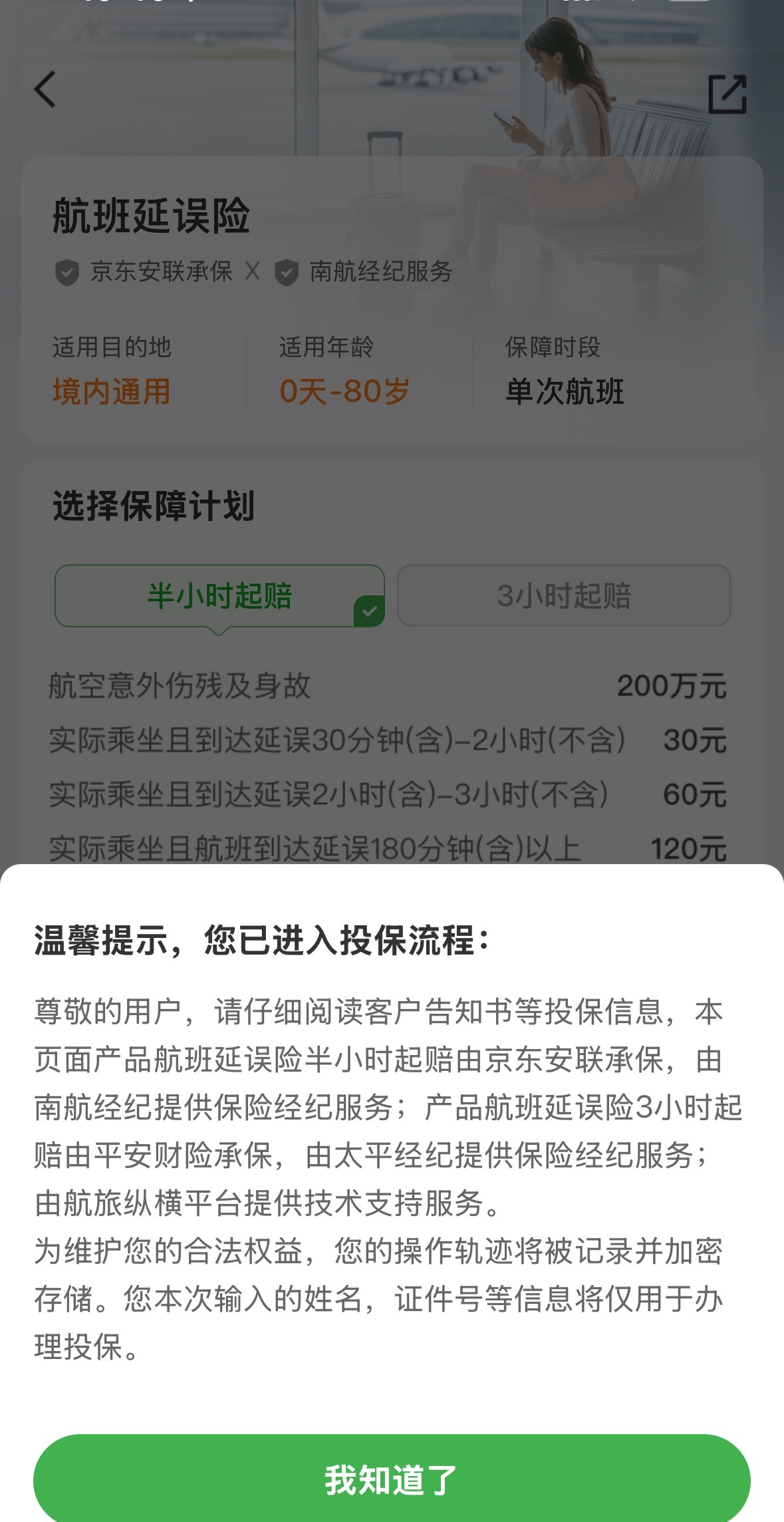Image resolution: width=784 pixels, height=1522 pixels.
Task: Select the 3小时起赔 plan
Action: point(564,595)
